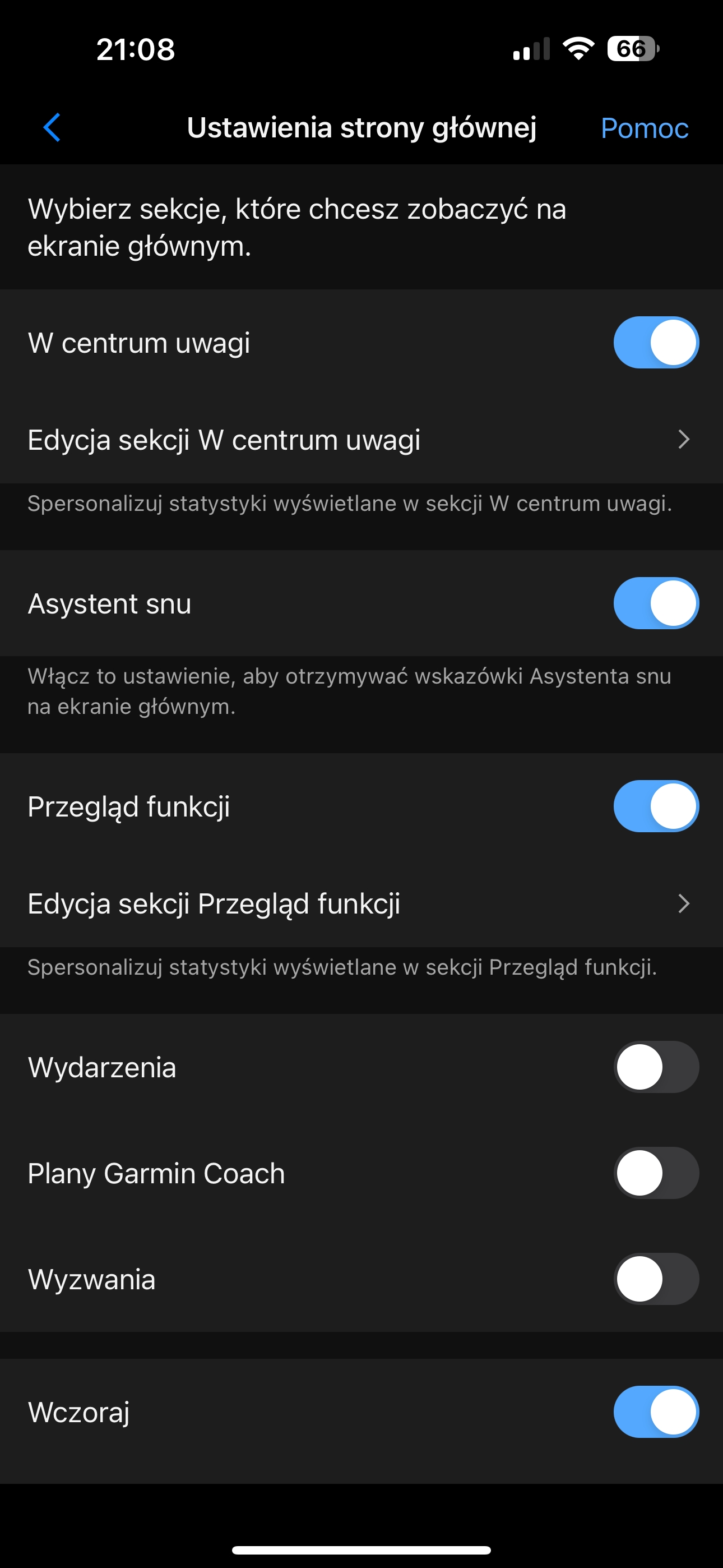Open Pomoc help link

644,128
